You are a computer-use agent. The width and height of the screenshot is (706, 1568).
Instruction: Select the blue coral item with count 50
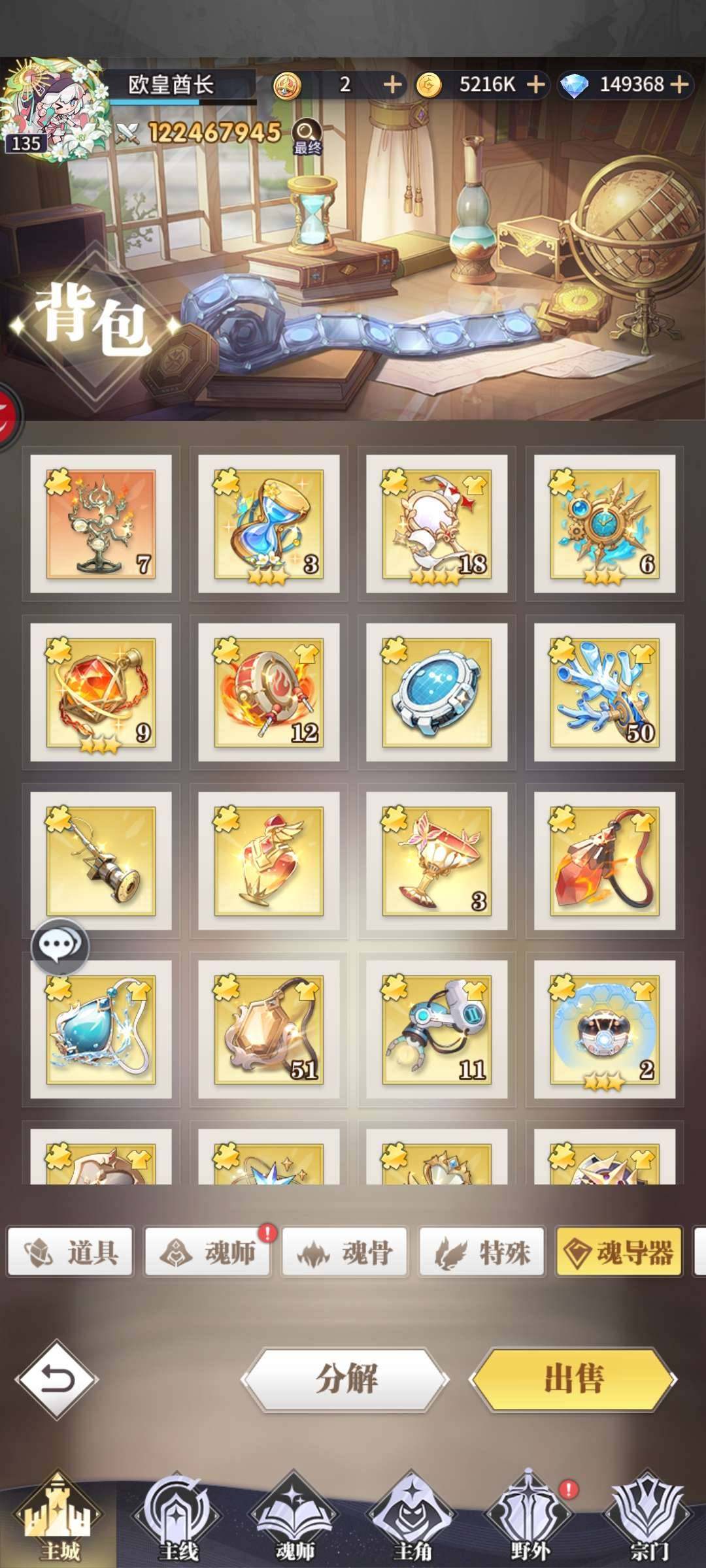pyautogui.click(x=605, y=693)
